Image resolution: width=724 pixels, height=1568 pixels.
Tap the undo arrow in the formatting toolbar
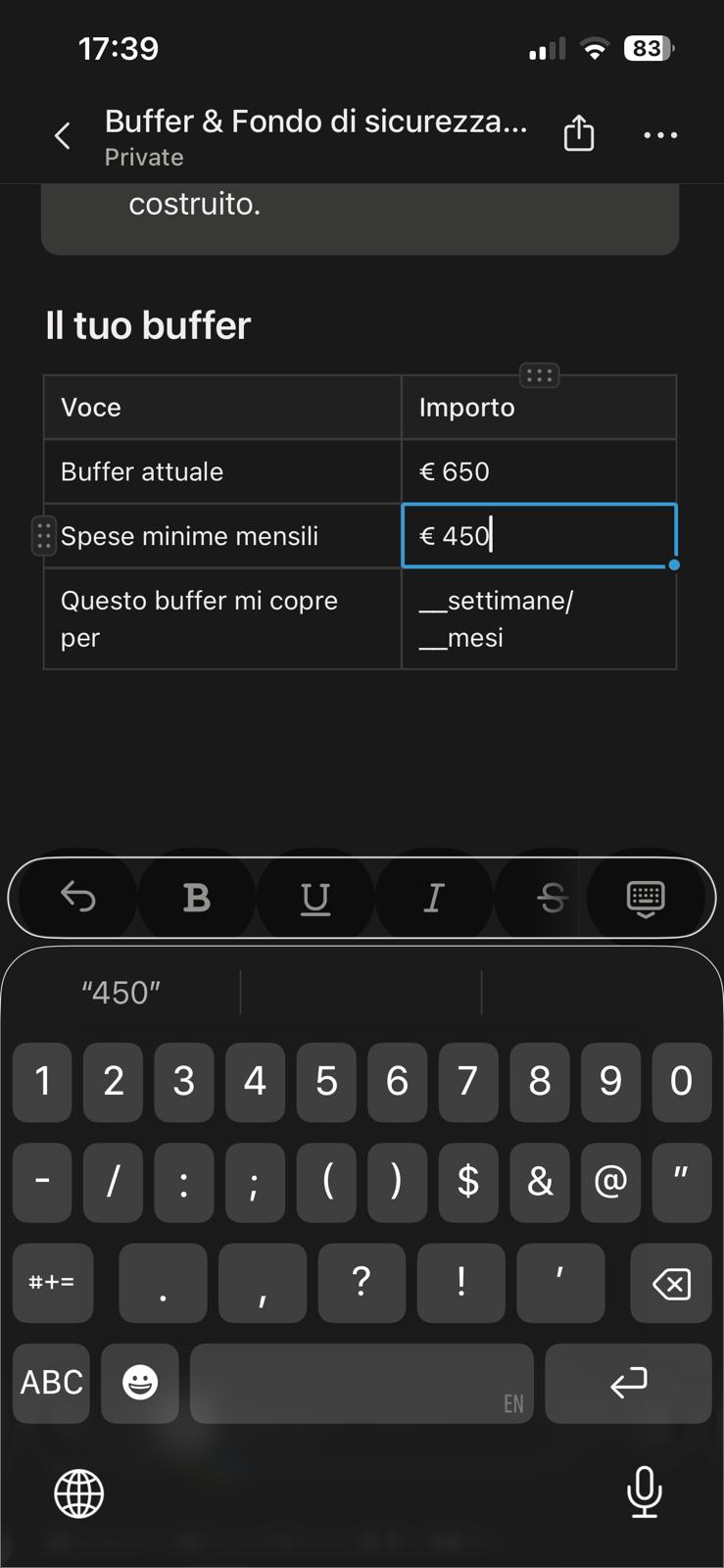(x=78, y=897)
